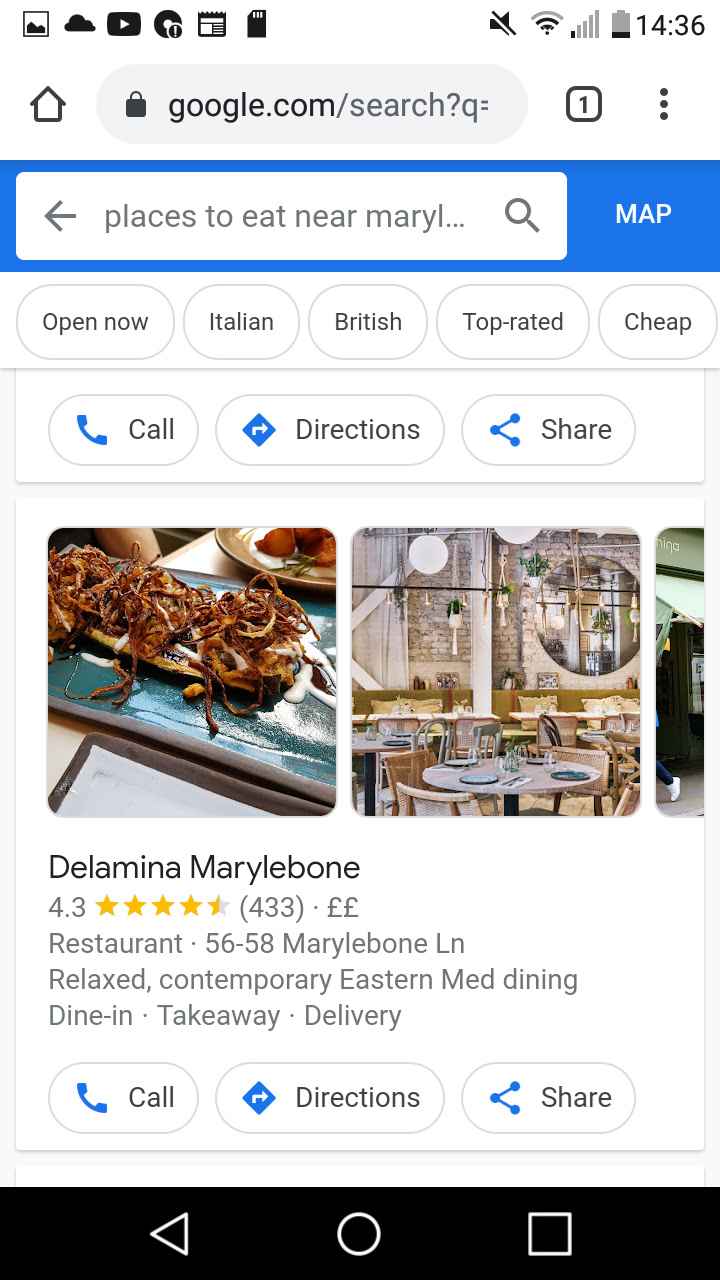720x1280 pixels.
Task: Tap the system back button
Action: (x=169, y=1233)
